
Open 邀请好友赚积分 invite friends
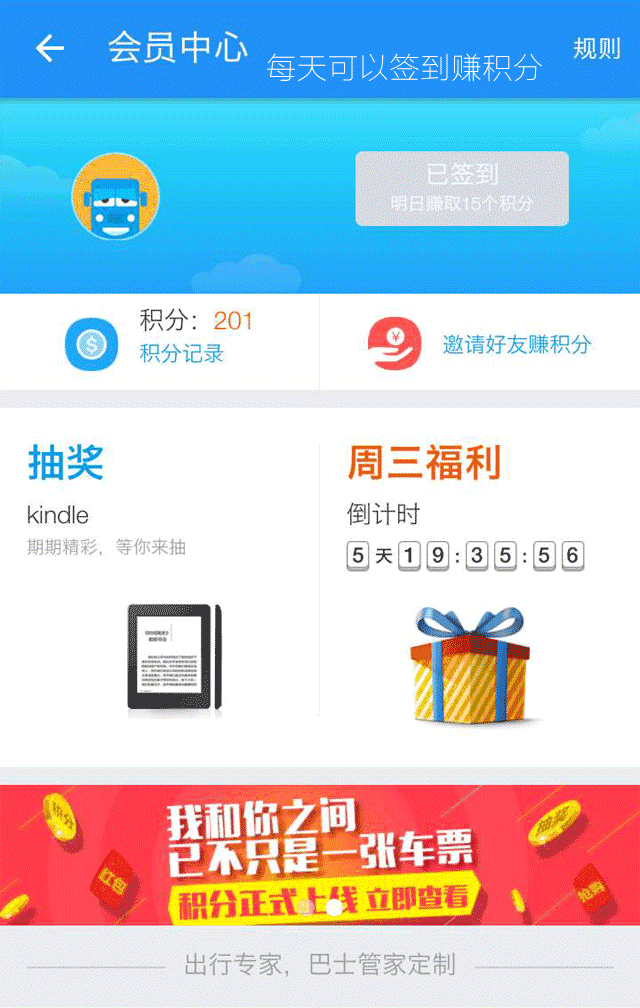pyautogui.click(x=516, y=345)
